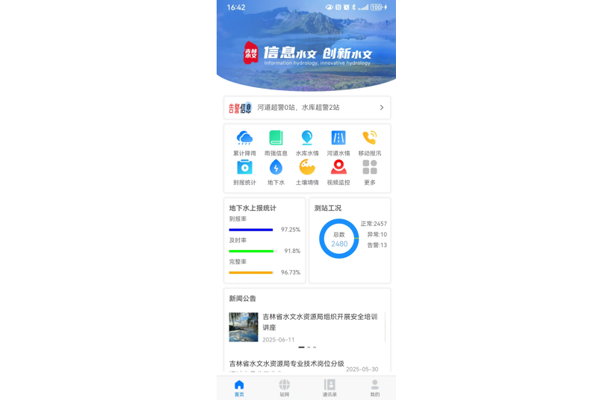This screenshot has width=600, height=400.
Task: Tap 更多 to see more features
Action: (370, 171)
